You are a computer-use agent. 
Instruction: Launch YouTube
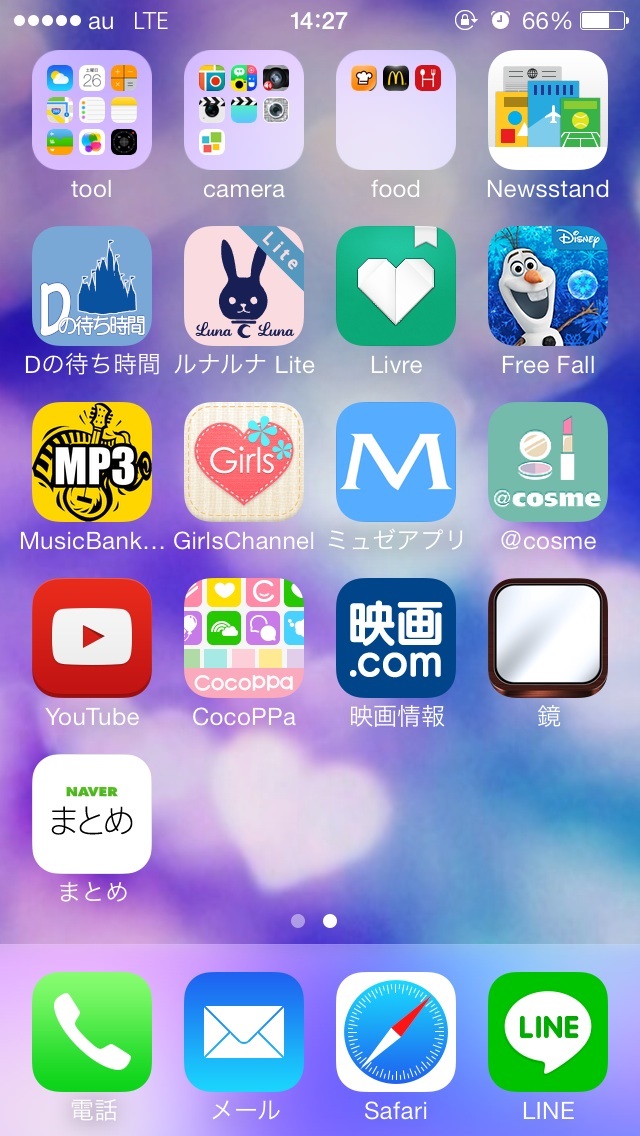point(92,638)
